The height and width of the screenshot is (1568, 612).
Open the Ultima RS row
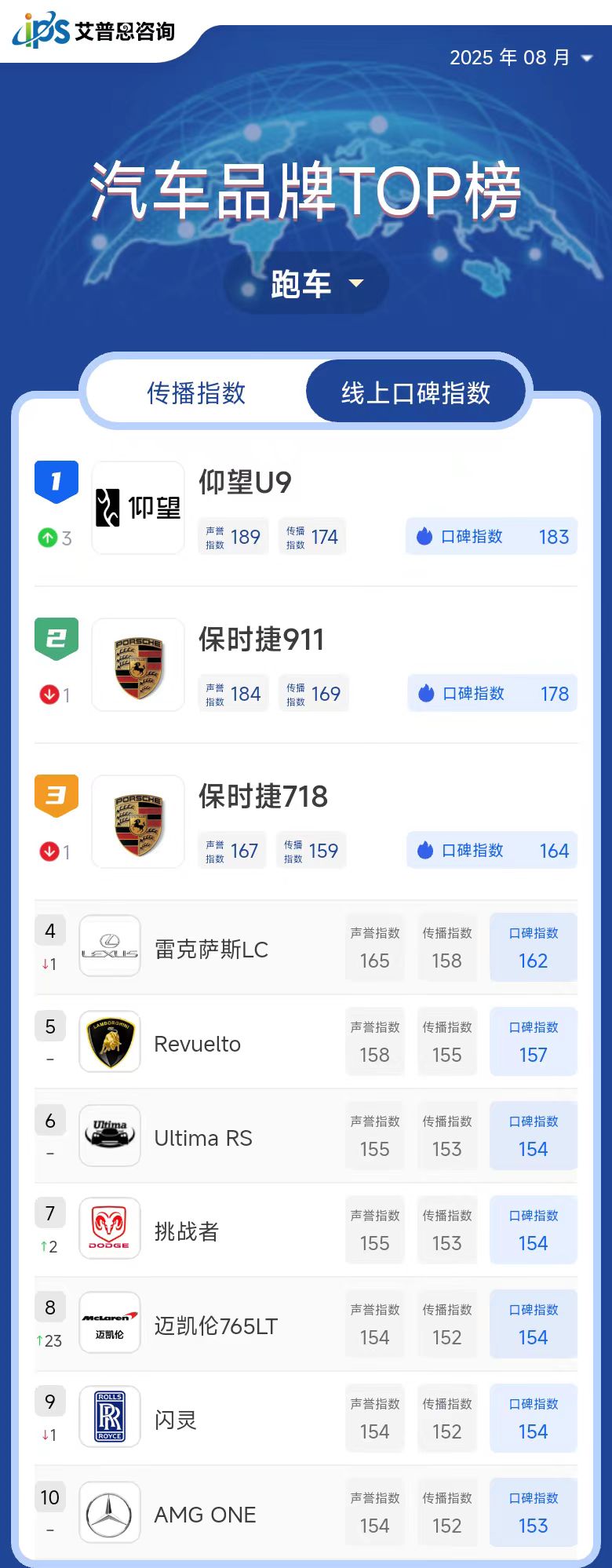click(203, 1138)
